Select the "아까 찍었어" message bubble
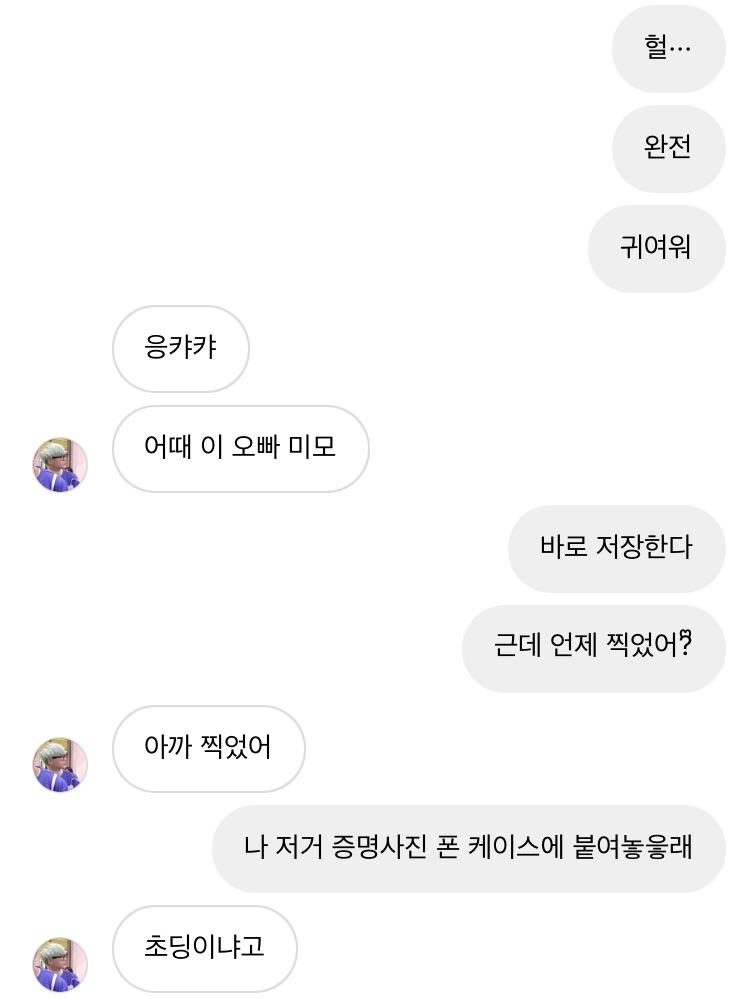The height and width of the screenshot is (999, 750). (209, 749)
